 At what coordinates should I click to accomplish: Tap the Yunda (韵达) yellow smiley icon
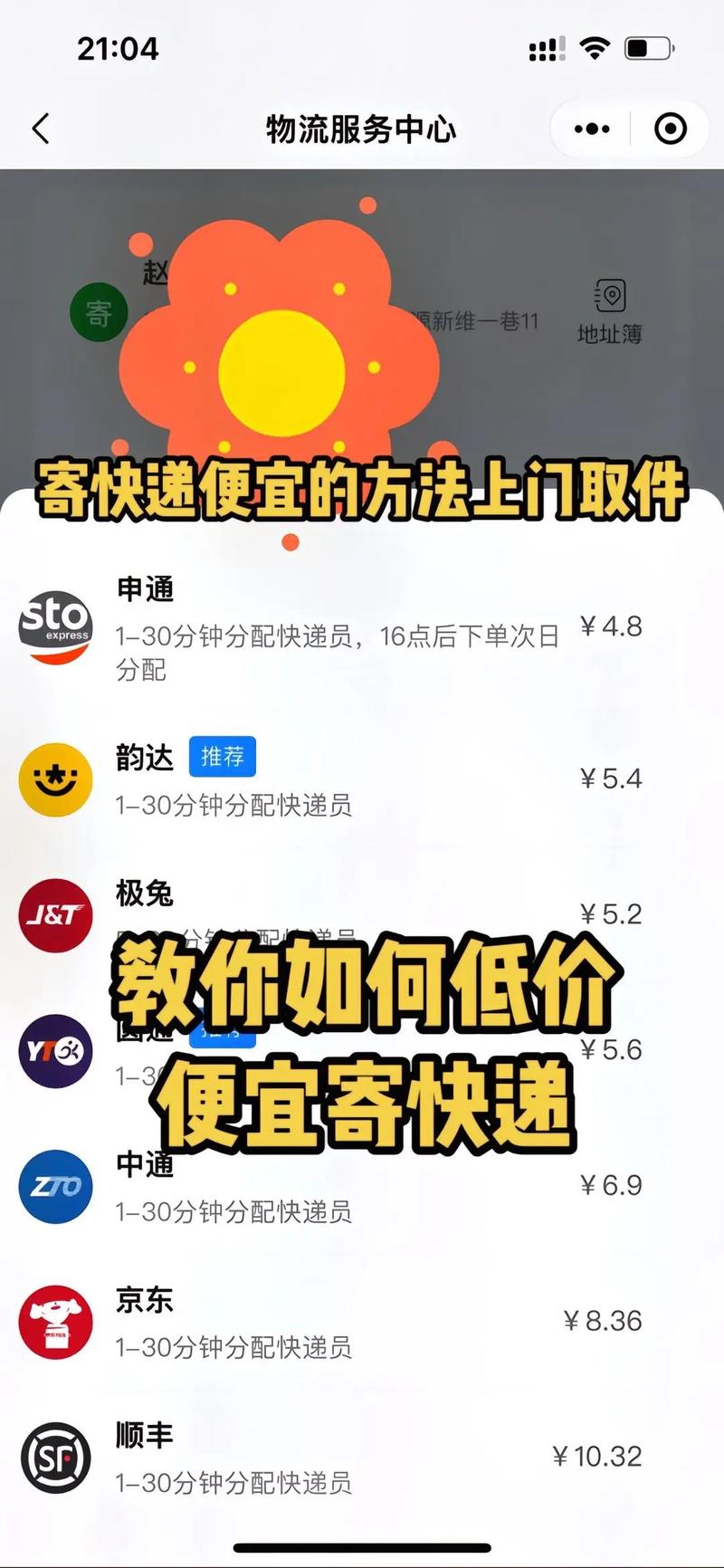click(54, 779)
